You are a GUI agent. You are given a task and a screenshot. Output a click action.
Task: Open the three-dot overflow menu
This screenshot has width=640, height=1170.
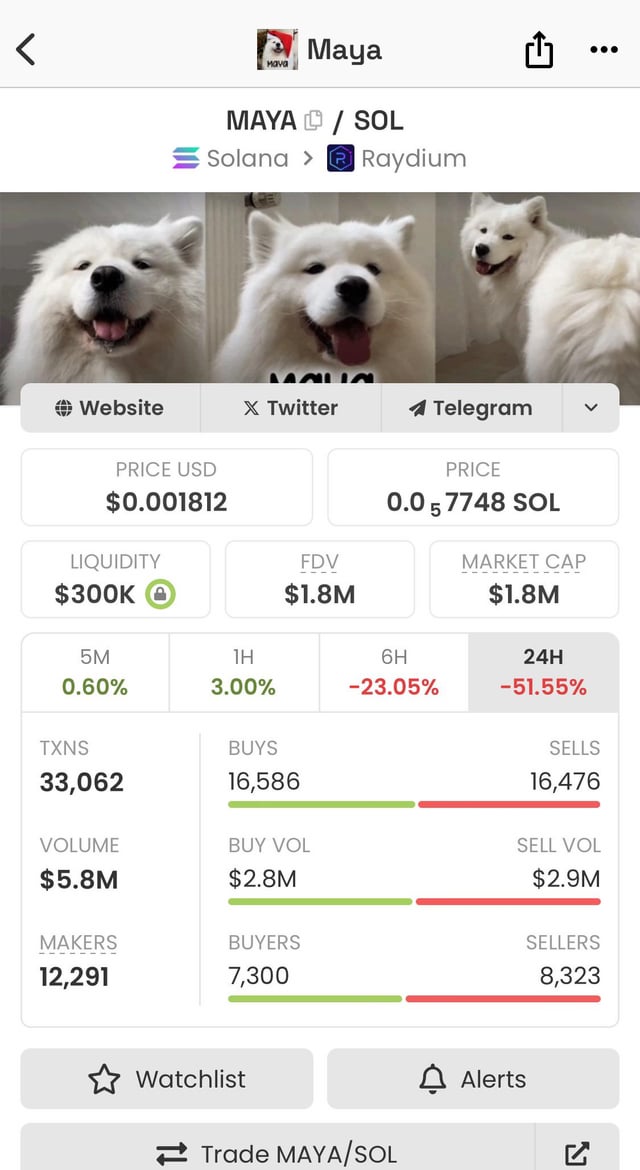pos(604,49)
